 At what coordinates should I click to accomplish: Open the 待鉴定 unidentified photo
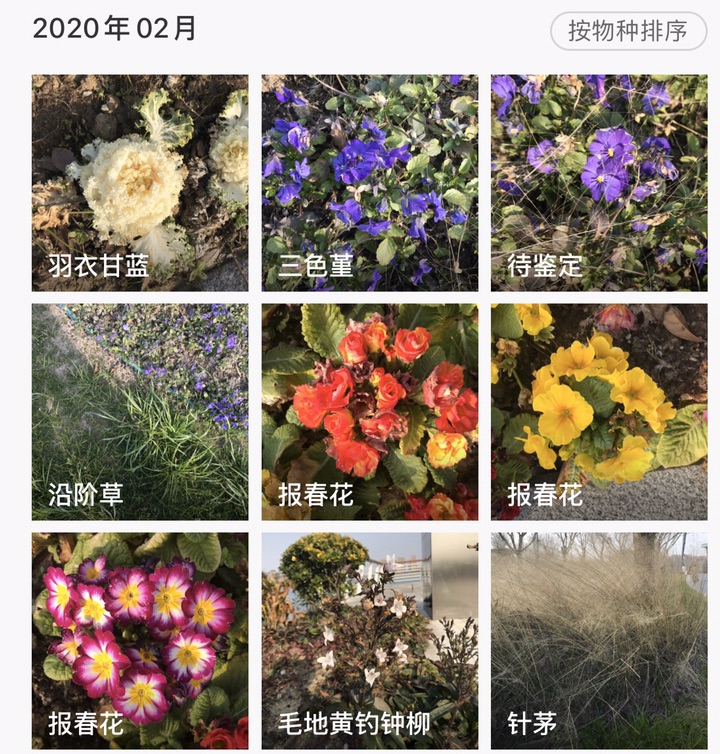598,183
